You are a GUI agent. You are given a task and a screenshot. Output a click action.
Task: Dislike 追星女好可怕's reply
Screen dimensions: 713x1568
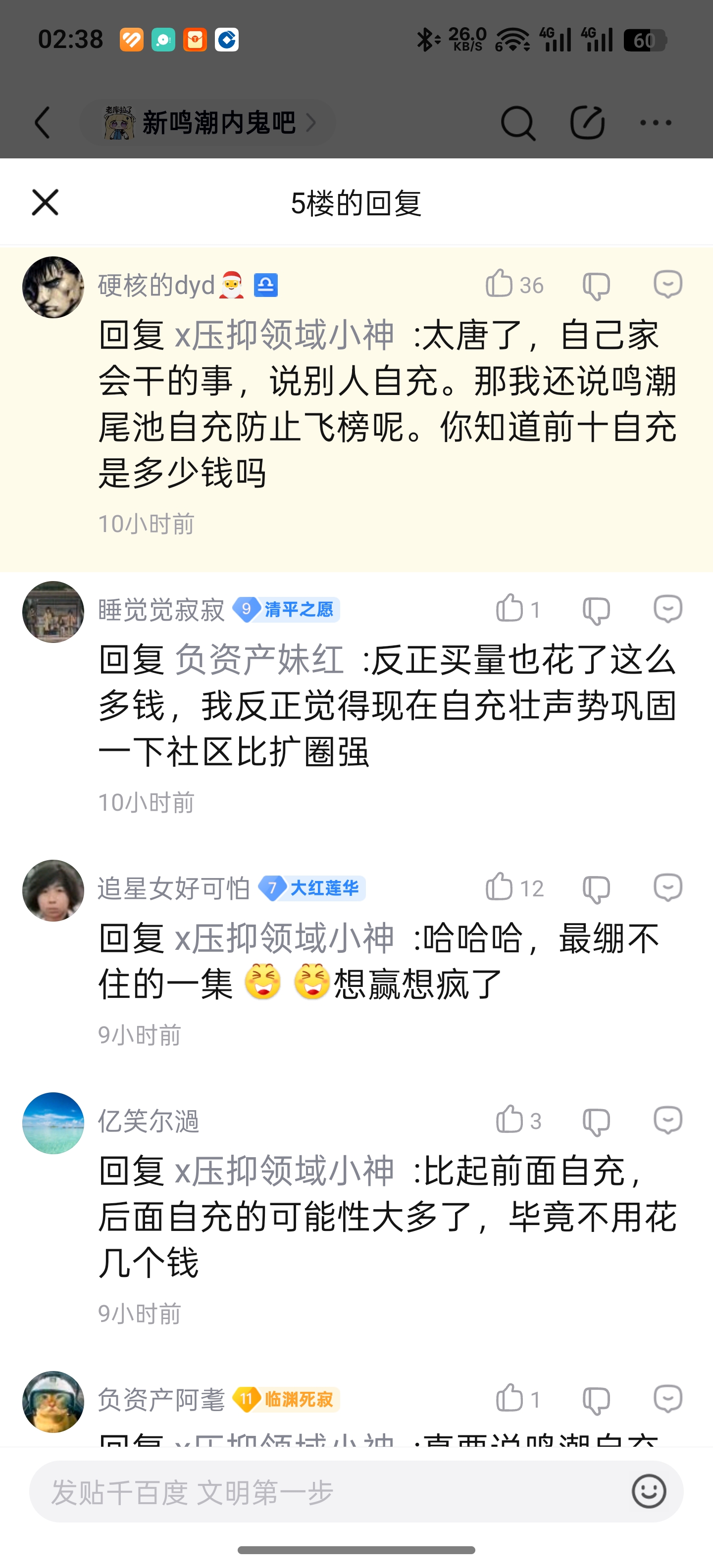point(596,889)
